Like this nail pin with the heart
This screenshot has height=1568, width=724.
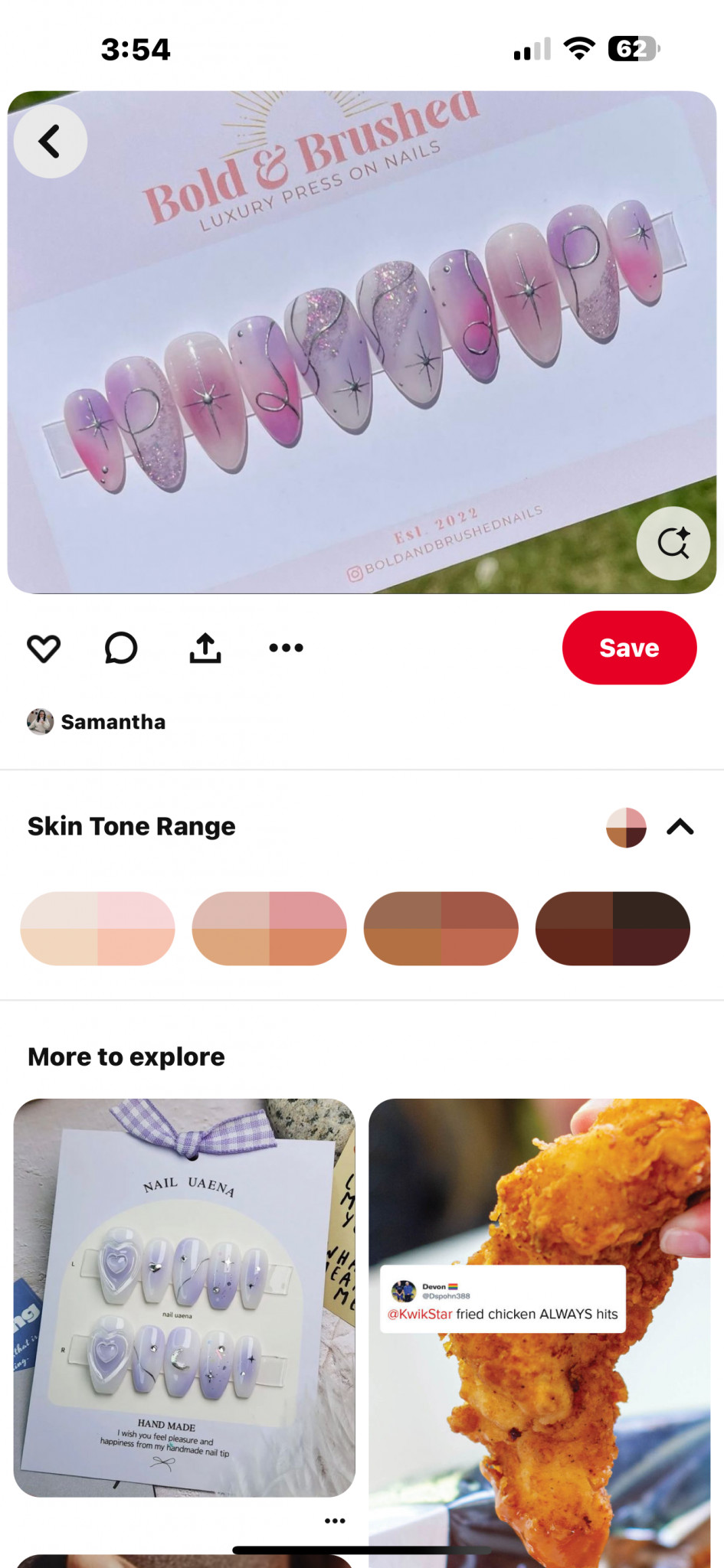click(x=44, y=648)
